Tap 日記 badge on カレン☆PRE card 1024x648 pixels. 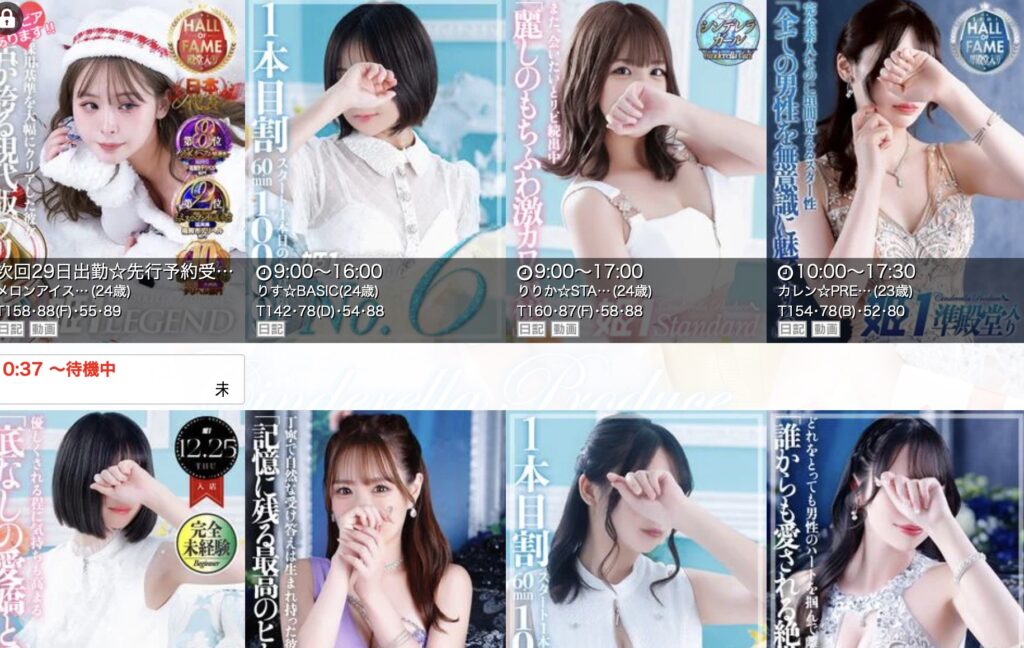pyautogui.click(x=792, y=328)
